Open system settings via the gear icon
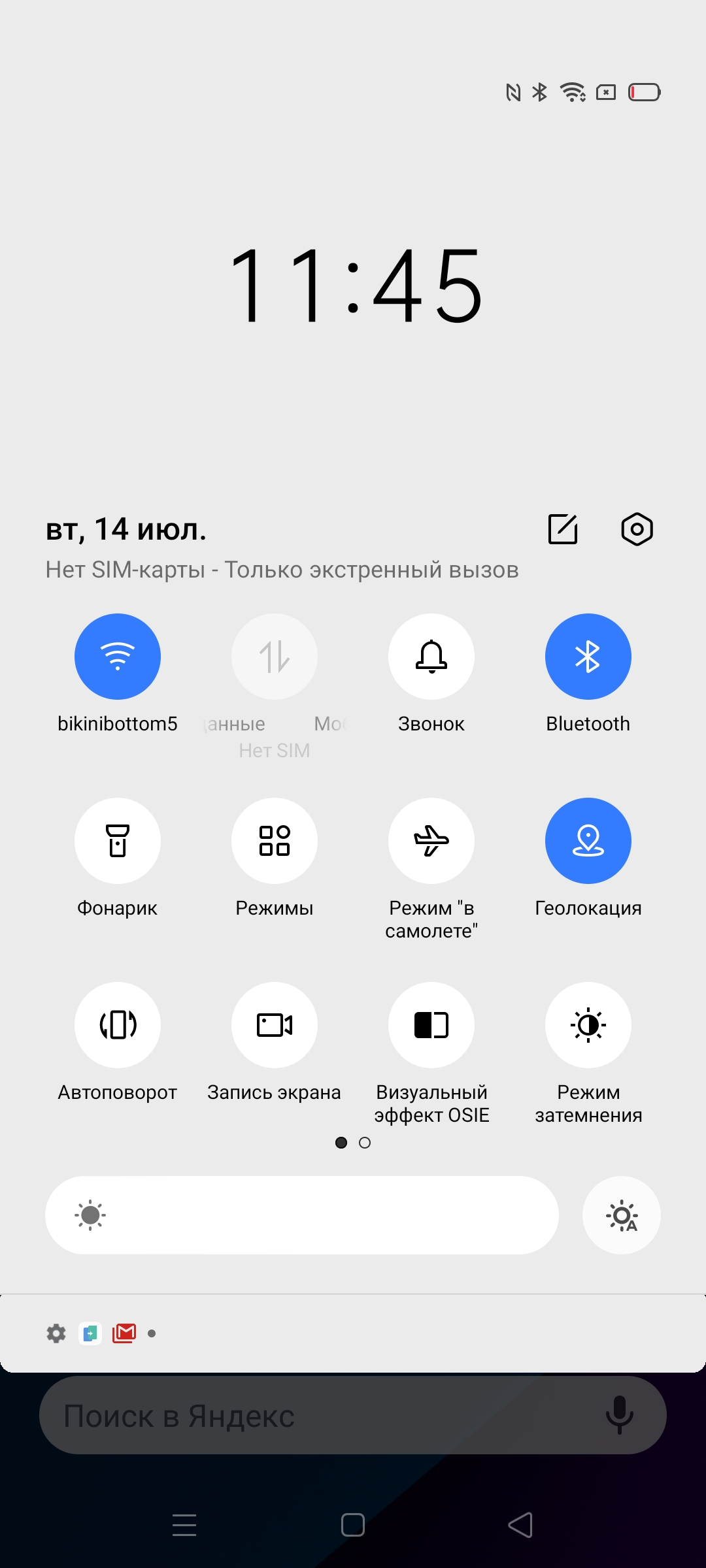This screenshot has height=1568, width=706. (x=637, y=529)
